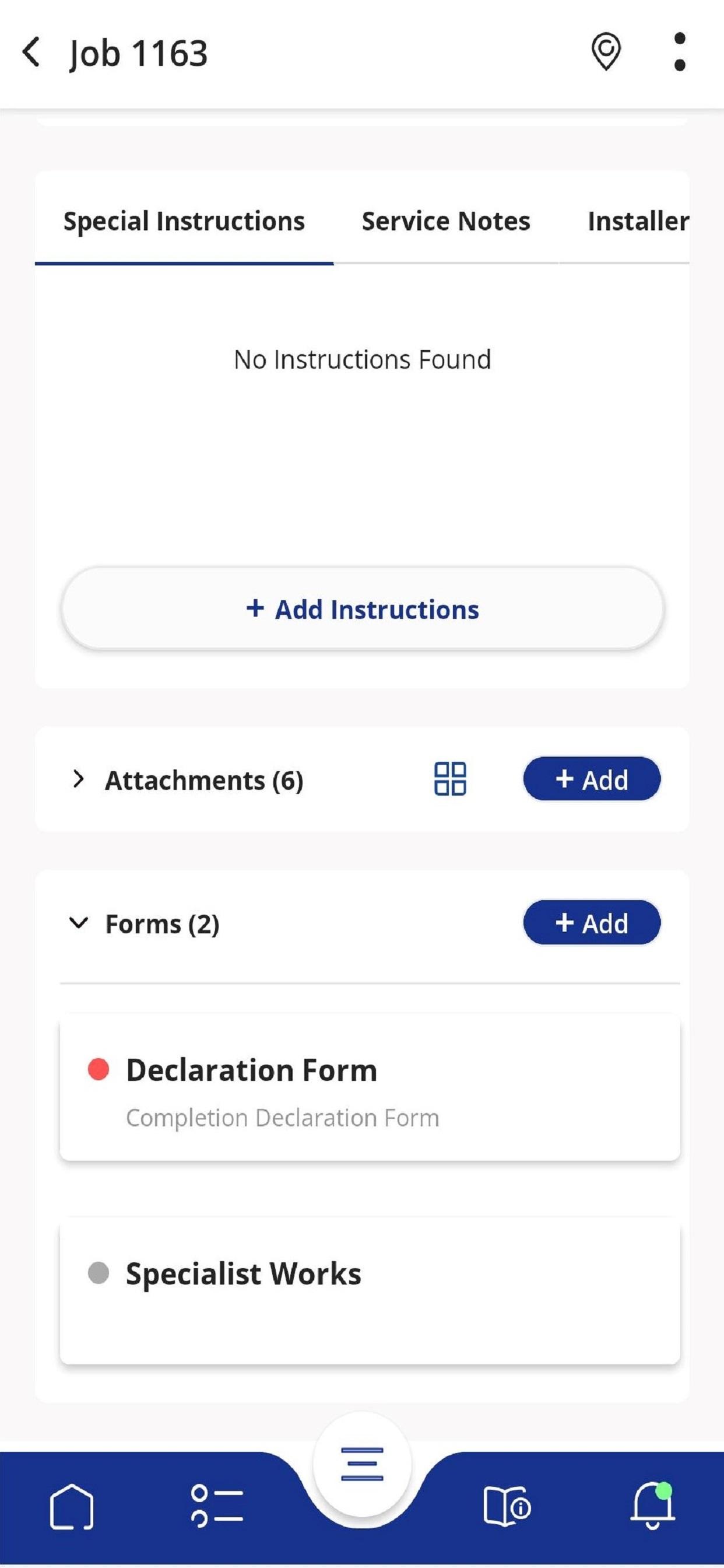
Task: Go back from Job 1163
Action: (x=31, y=52)
